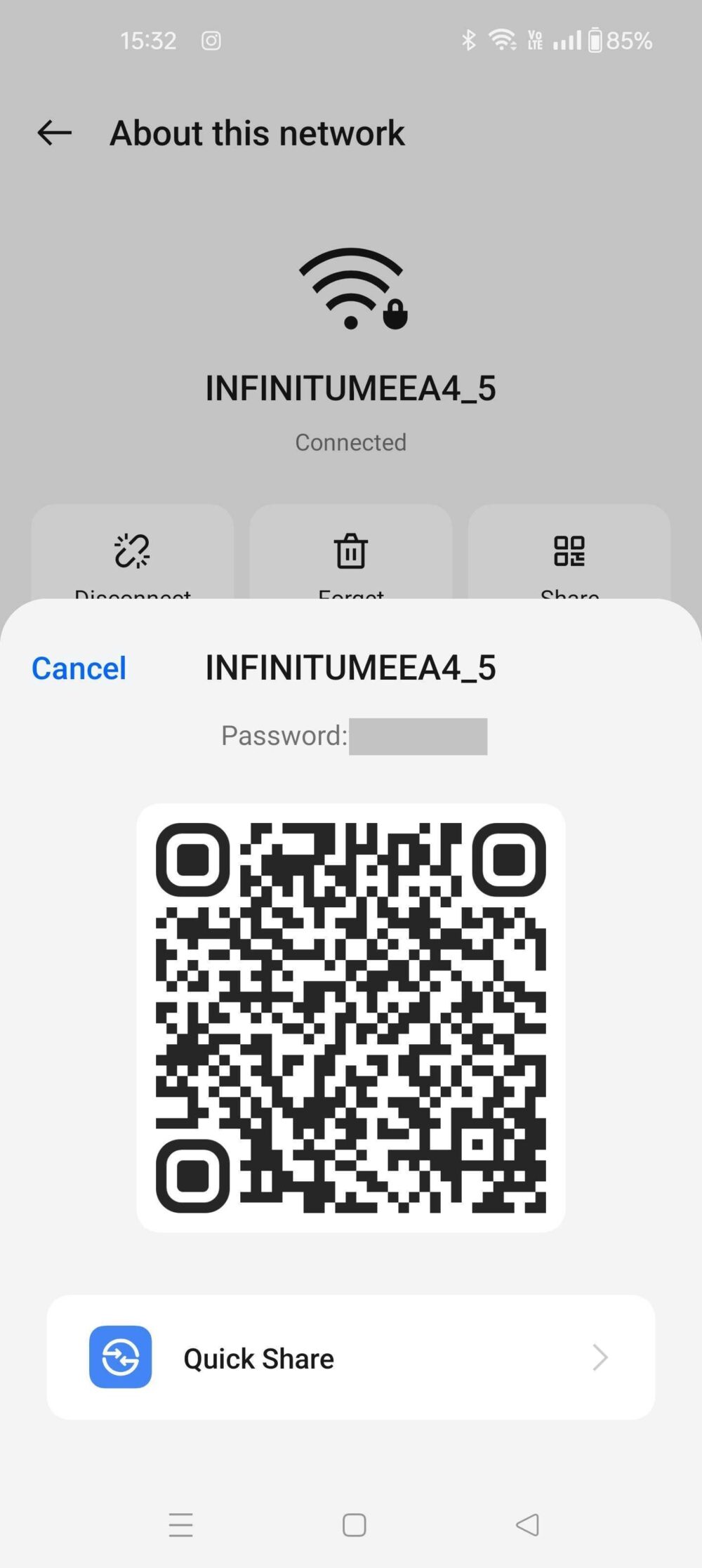Go to the home screen
The image size is (702, 1568).
[354, 1524]
